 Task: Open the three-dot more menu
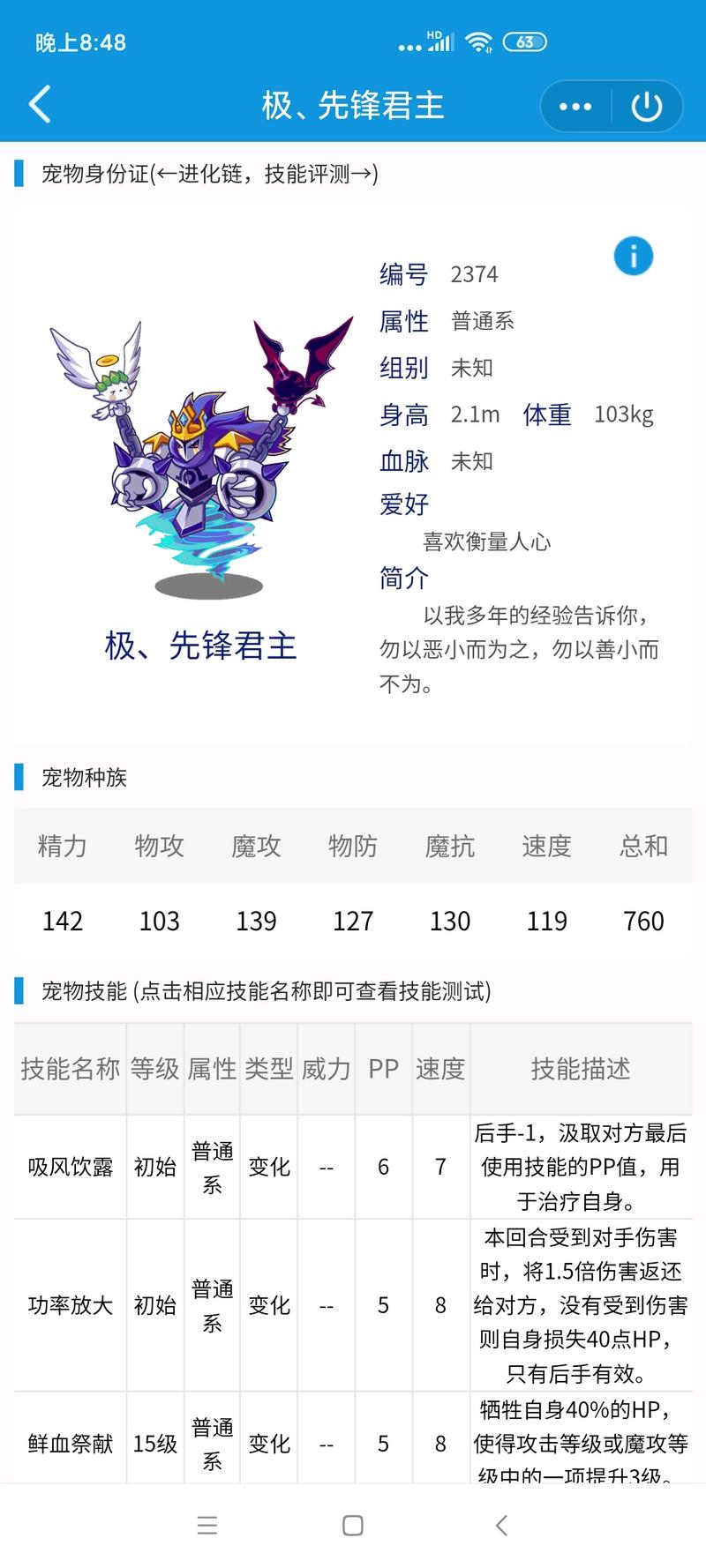(x=575, y=107)
